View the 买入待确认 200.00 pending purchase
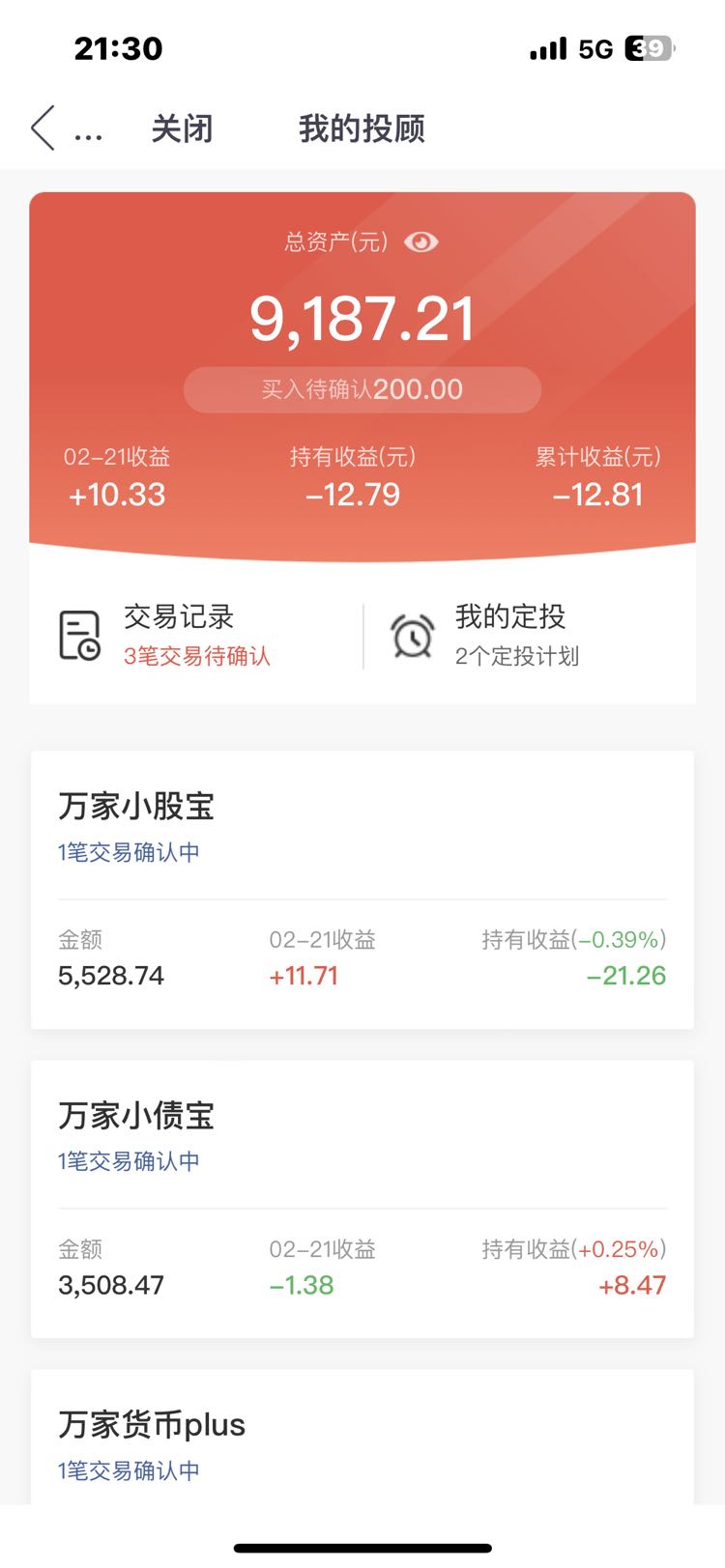 (x=362, y=389)
